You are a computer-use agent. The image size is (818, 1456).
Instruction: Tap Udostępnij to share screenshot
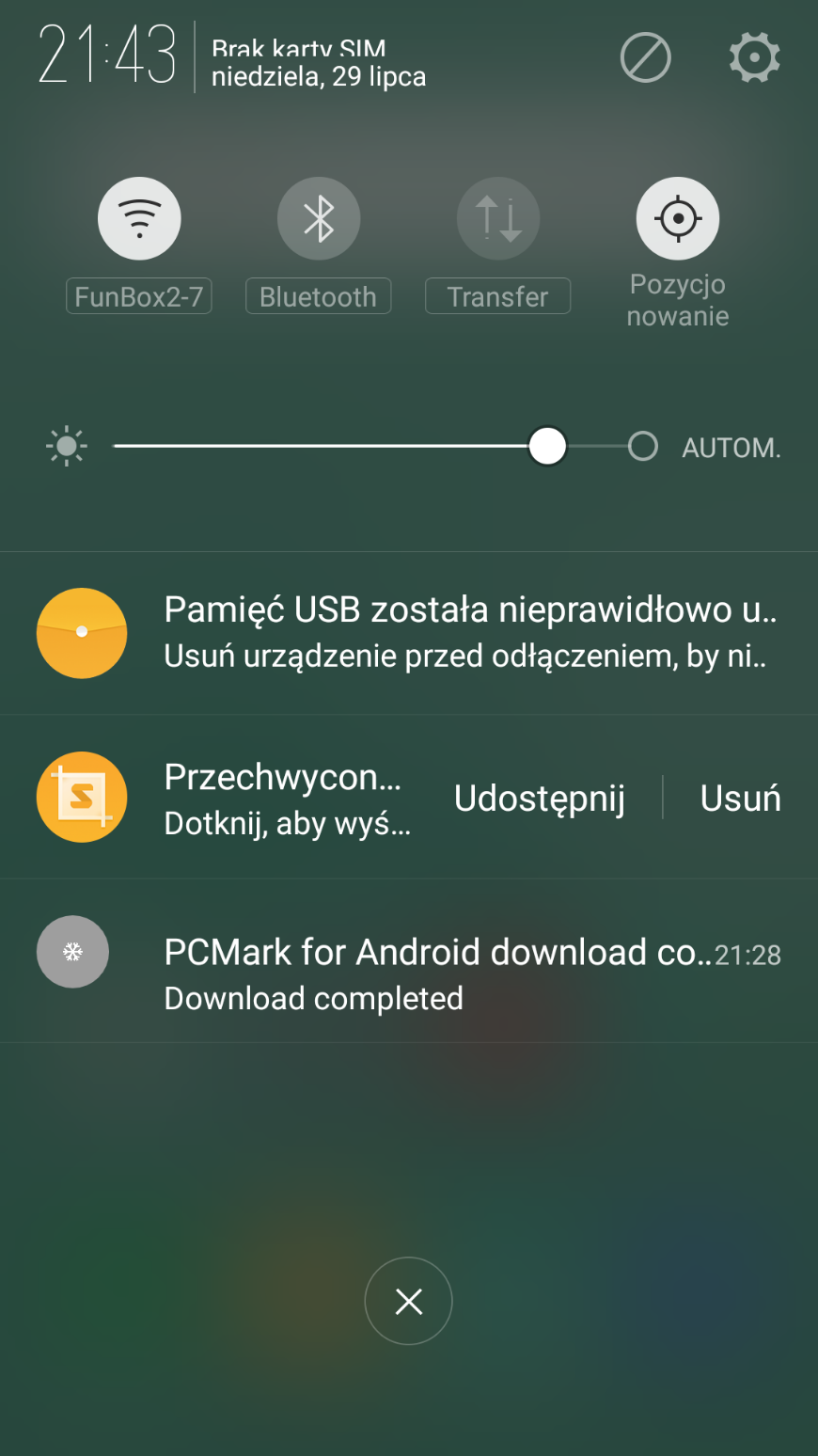tap(540, 798)
